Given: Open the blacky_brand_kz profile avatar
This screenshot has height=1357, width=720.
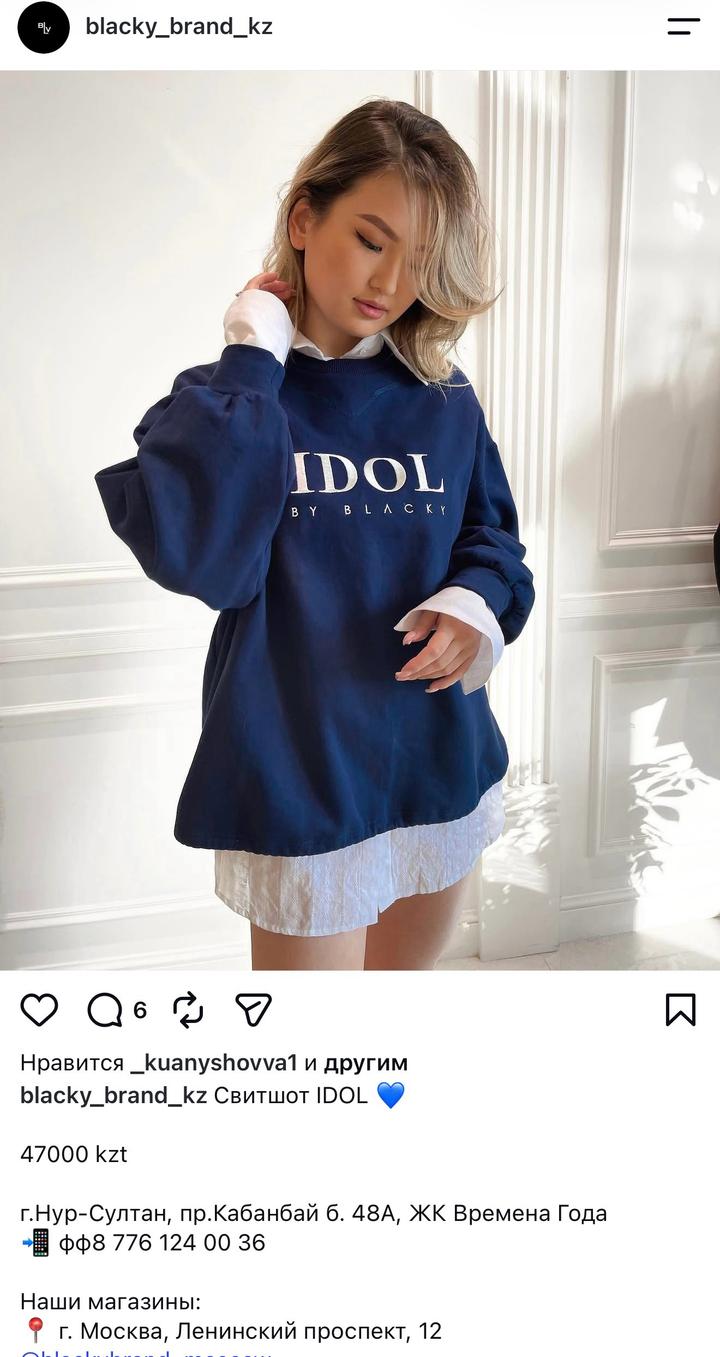Looking at the screenshot, I should tap(43, 27).
